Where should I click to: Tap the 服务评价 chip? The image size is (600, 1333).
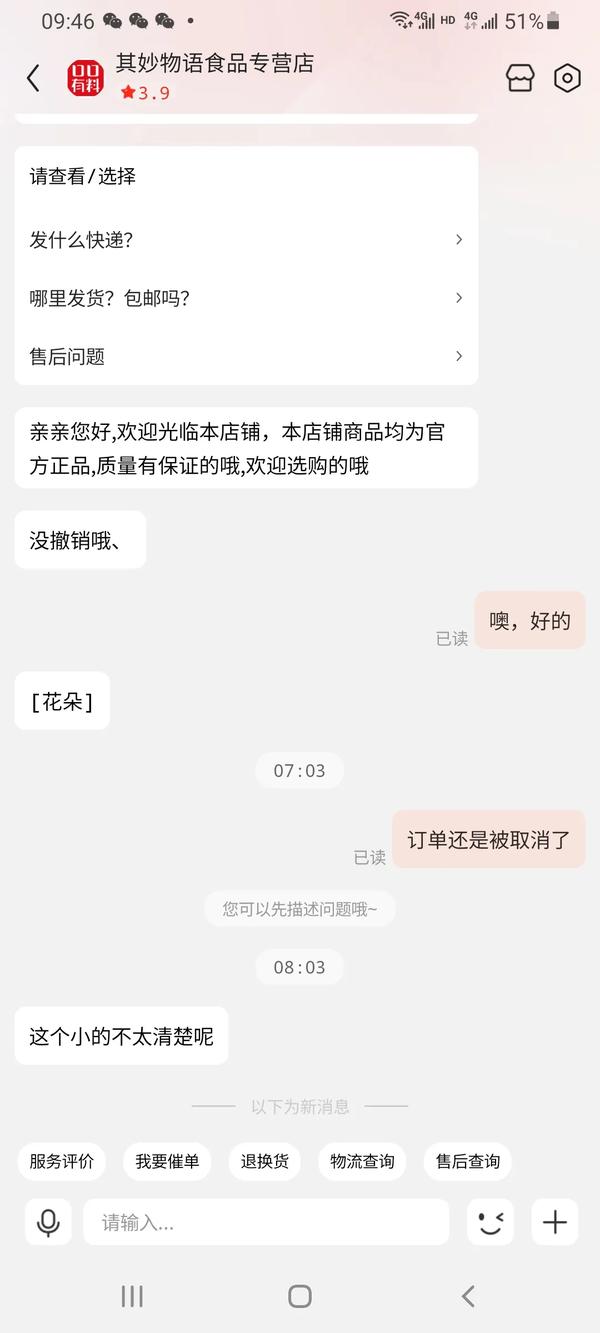tap(62, 1161)
